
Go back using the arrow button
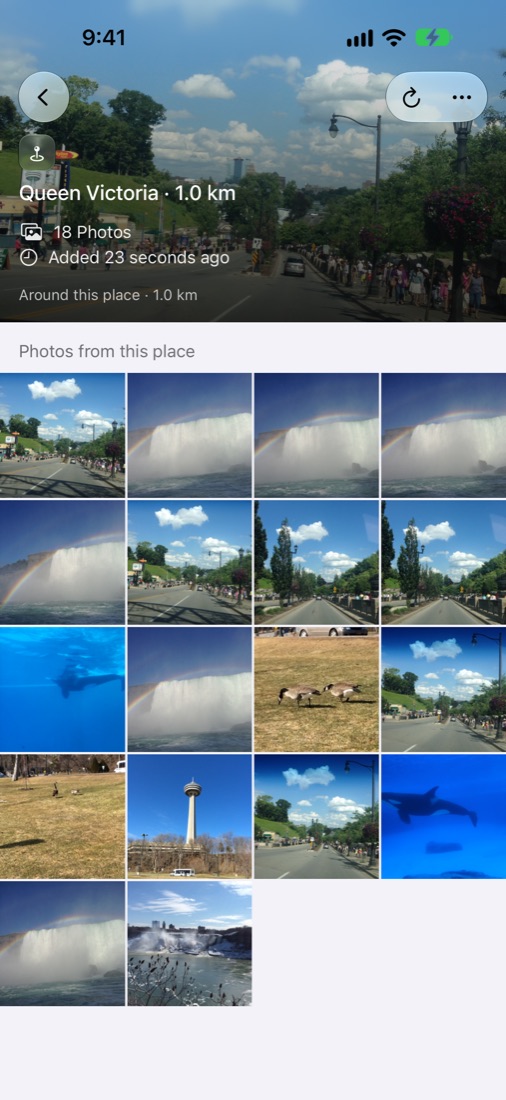click(44, 98)
